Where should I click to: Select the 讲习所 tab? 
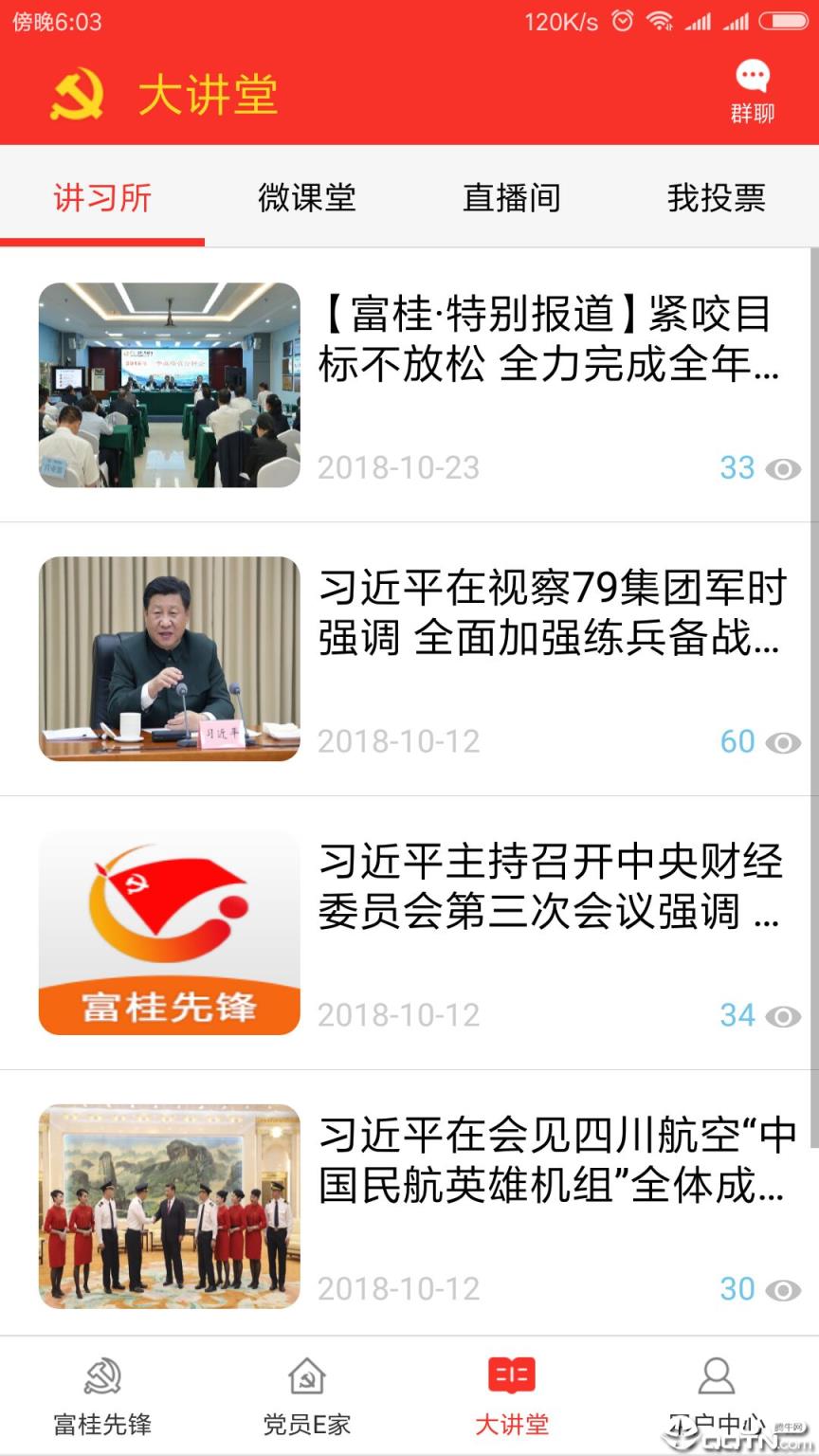coord(102,198)
